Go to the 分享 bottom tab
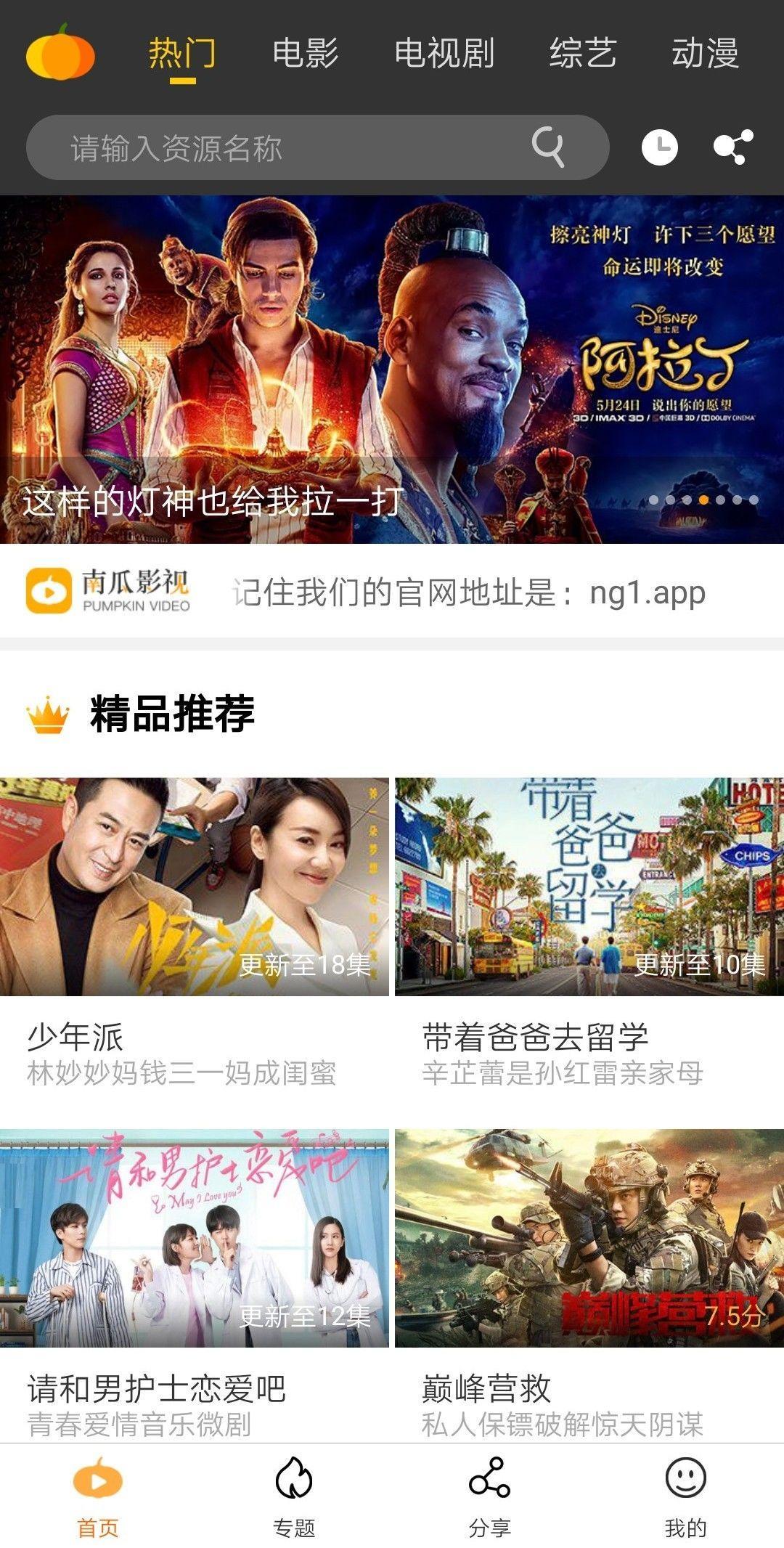The height and width of the screenshot is (1548, 784). click(x=490, y=1497)
